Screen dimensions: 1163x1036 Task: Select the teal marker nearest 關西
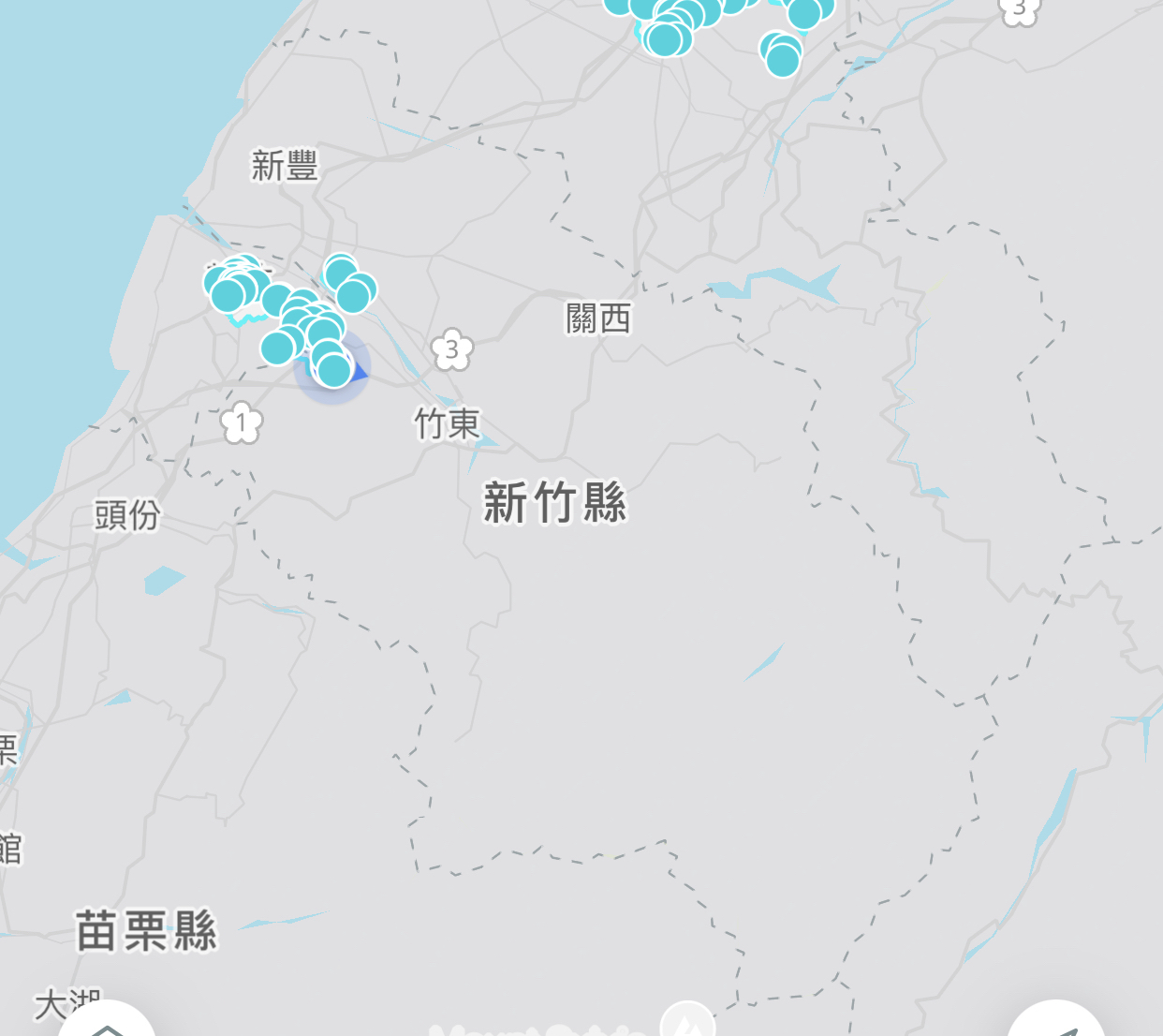coord(353,296)
